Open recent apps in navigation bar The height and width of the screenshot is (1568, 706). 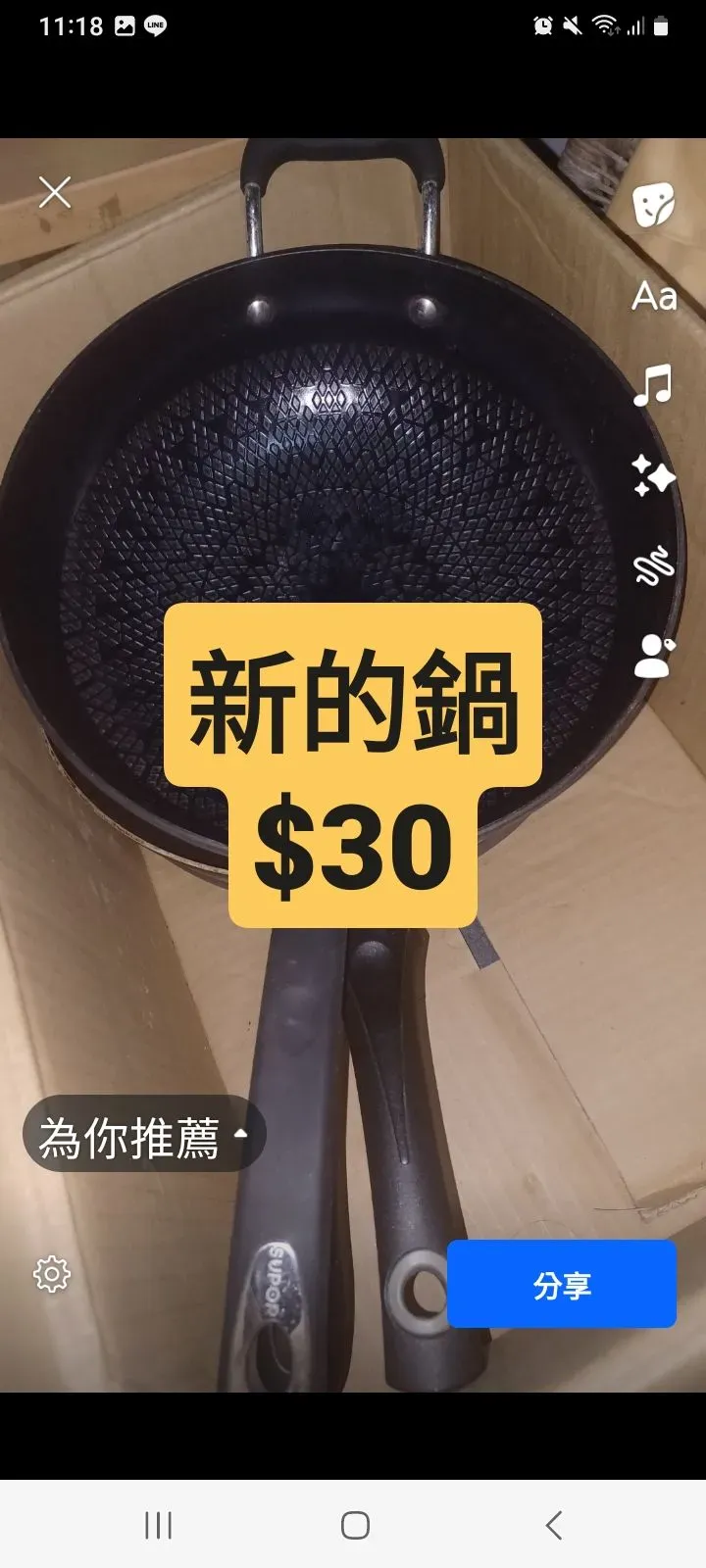click(158, 1525)
